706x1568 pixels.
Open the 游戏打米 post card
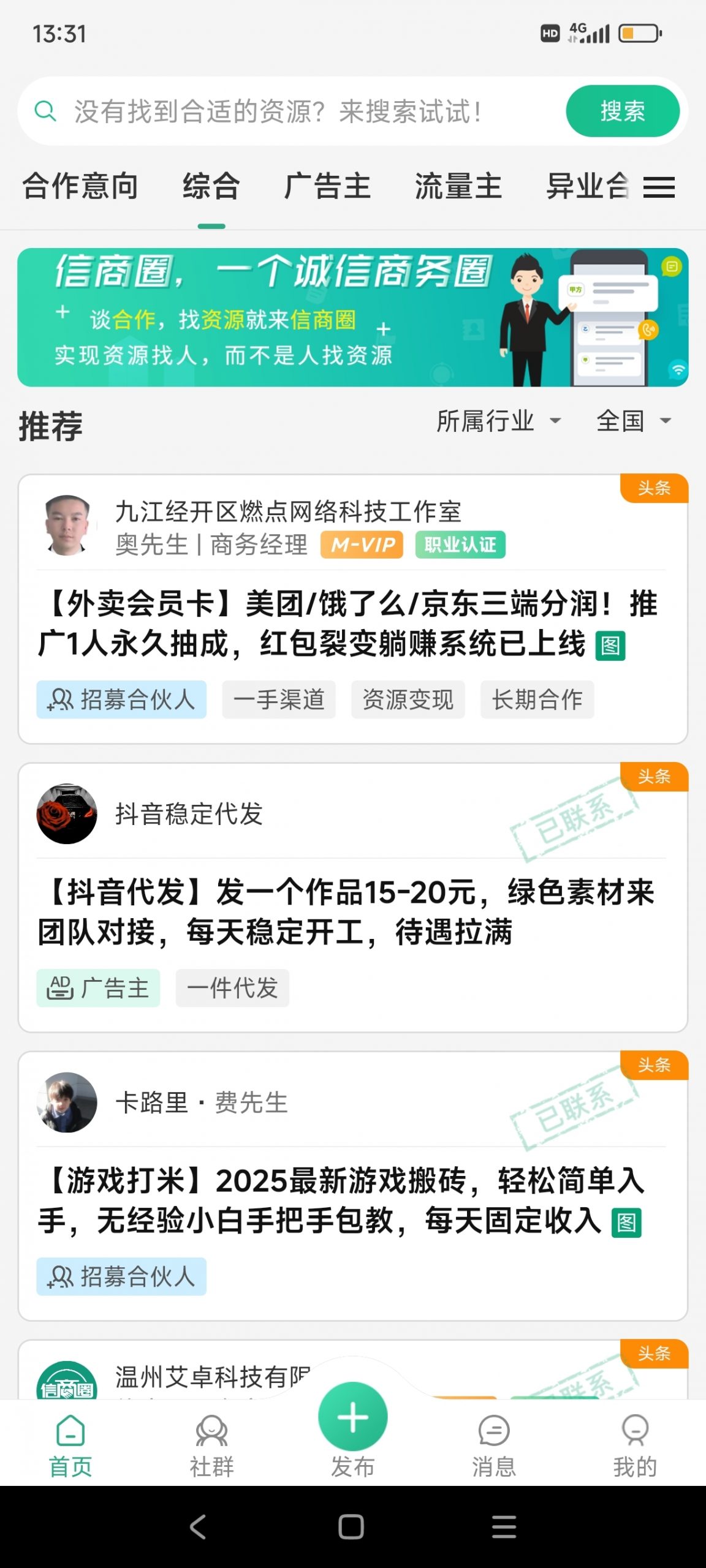point(353,1200)
